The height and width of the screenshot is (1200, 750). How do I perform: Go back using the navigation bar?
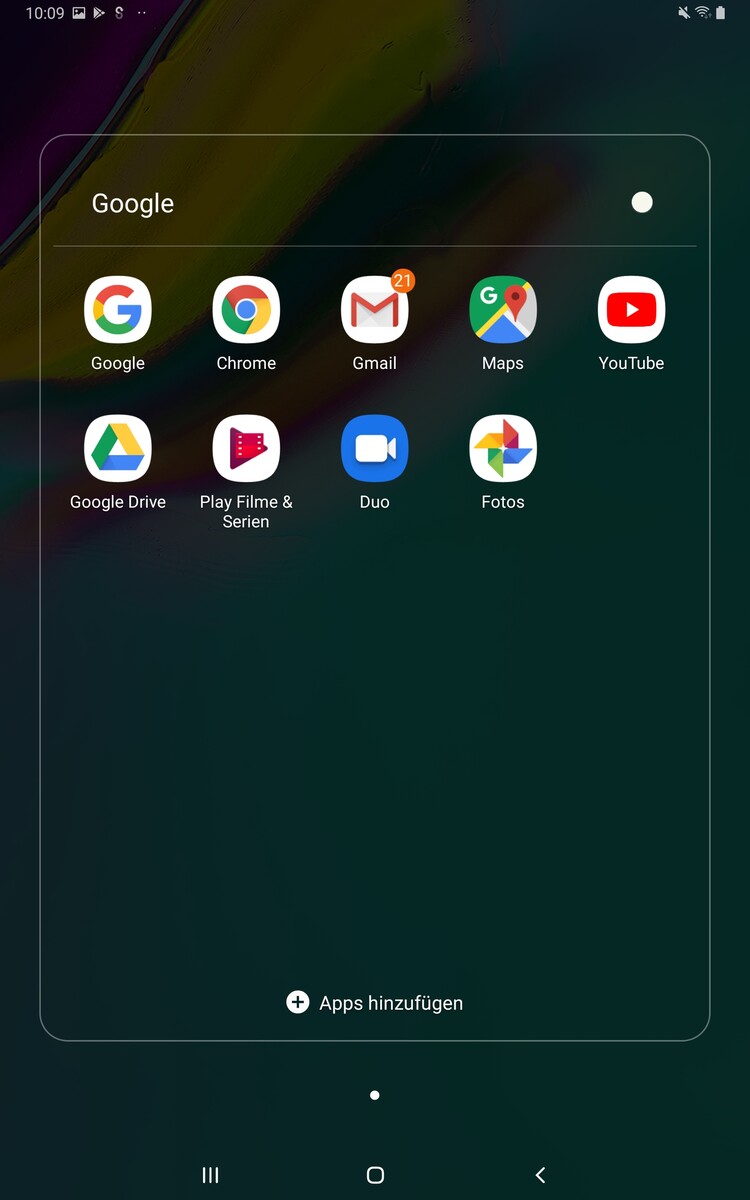point(540,1175)
